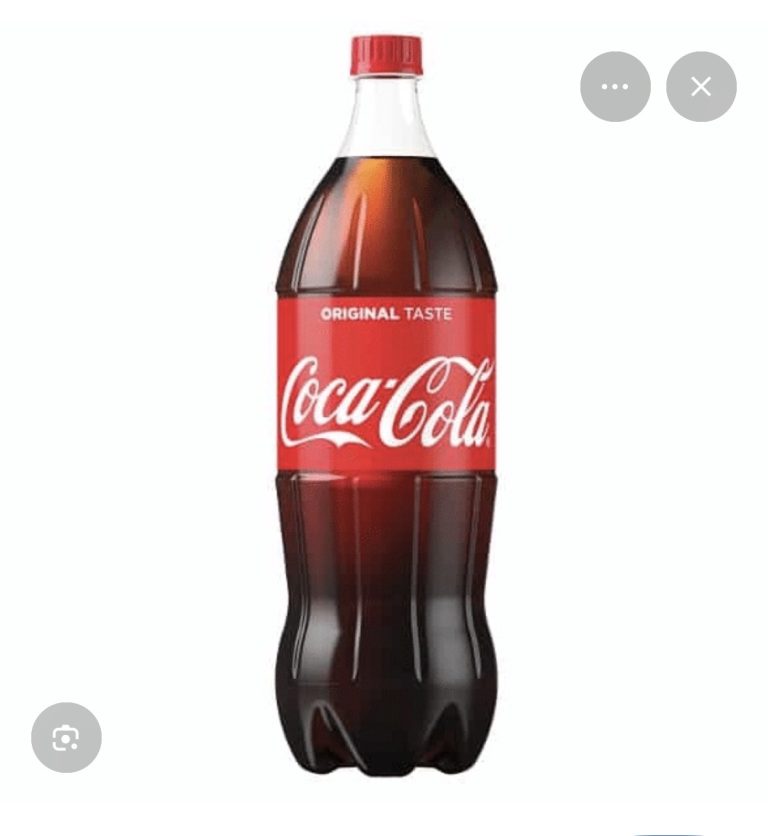Start visual search with the lens icon

[x=66, y=738]
